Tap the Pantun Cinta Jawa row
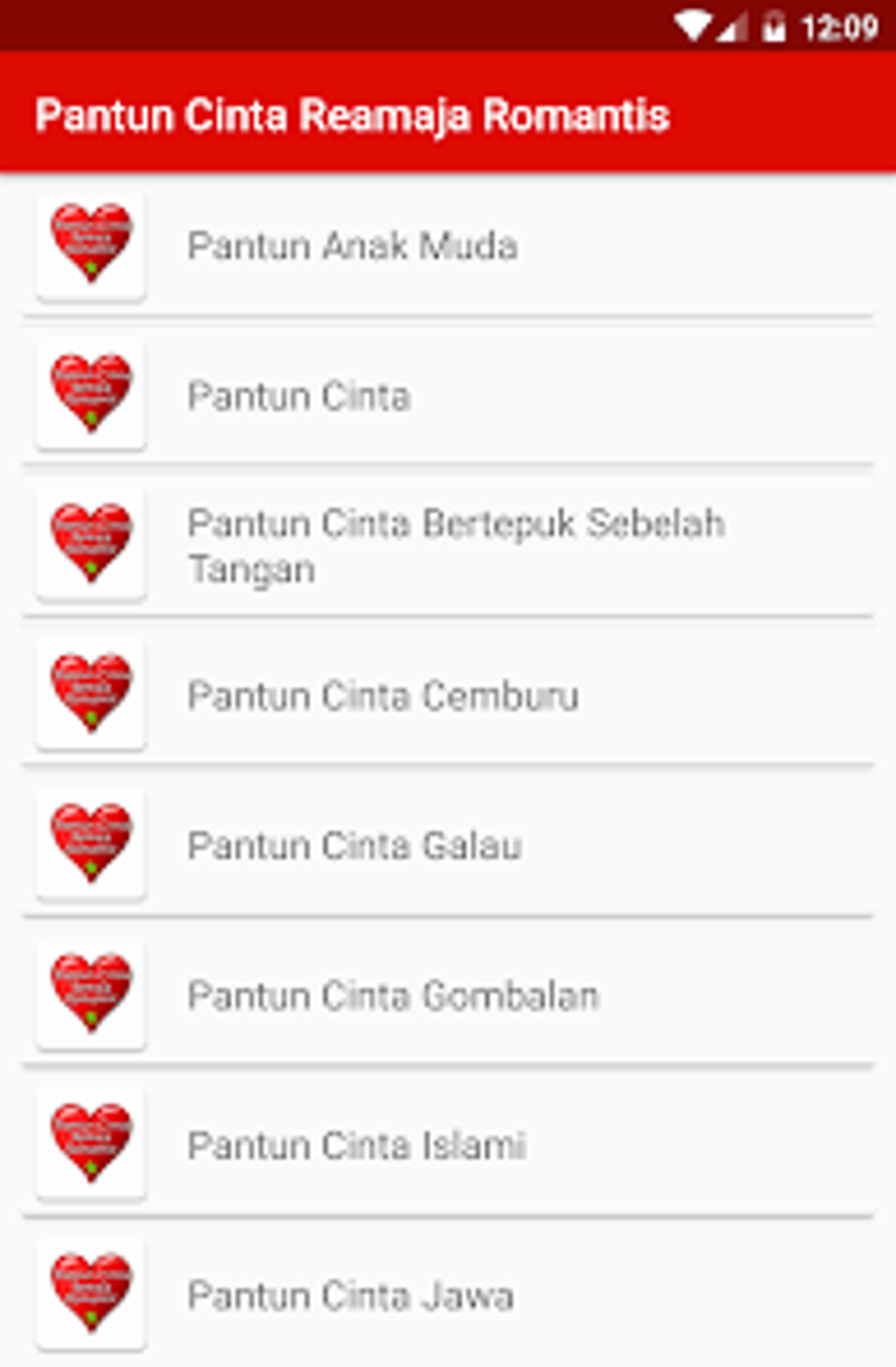 (350, 1296)
